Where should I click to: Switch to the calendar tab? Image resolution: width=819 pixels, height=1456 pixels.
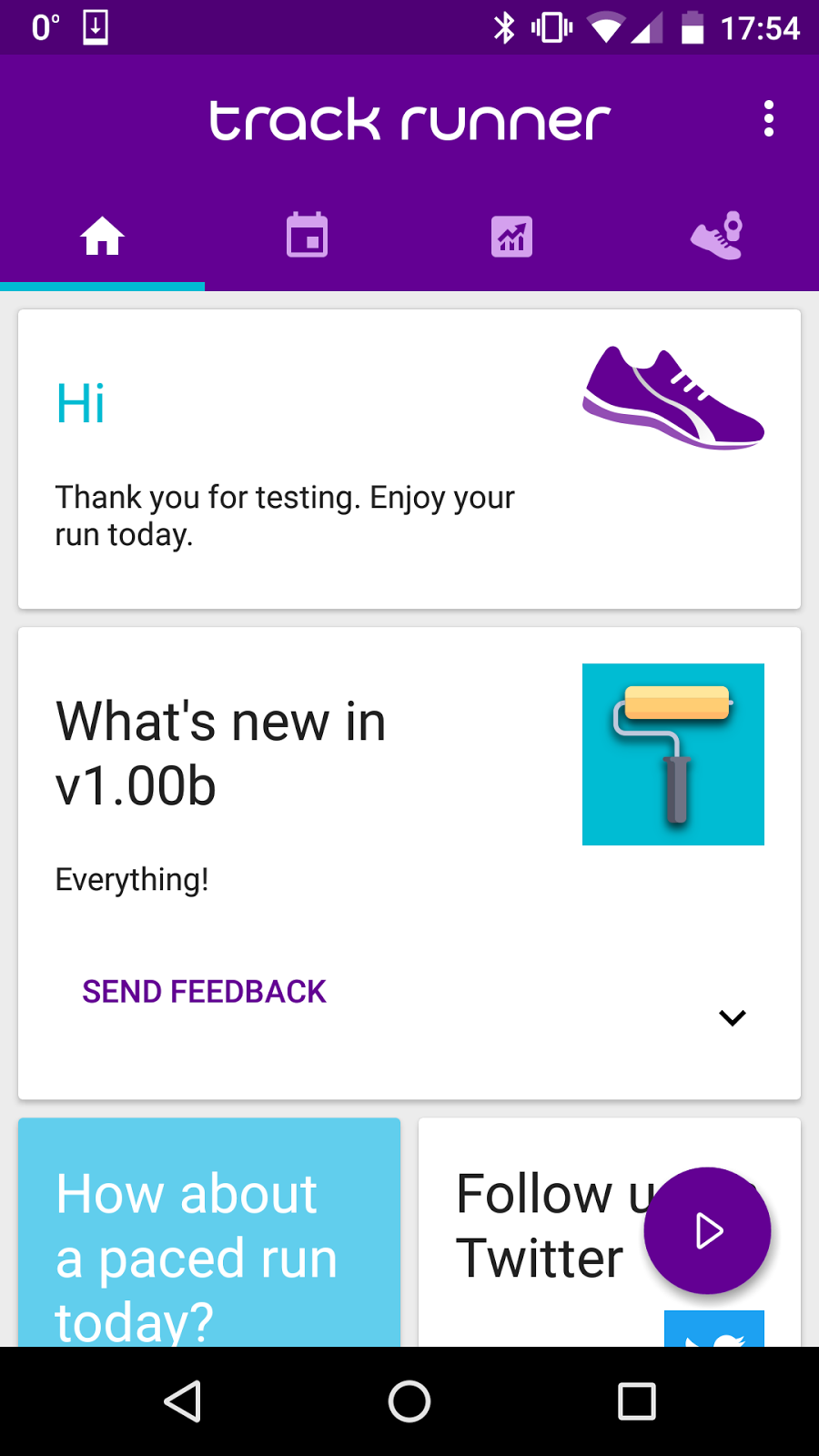307,236
